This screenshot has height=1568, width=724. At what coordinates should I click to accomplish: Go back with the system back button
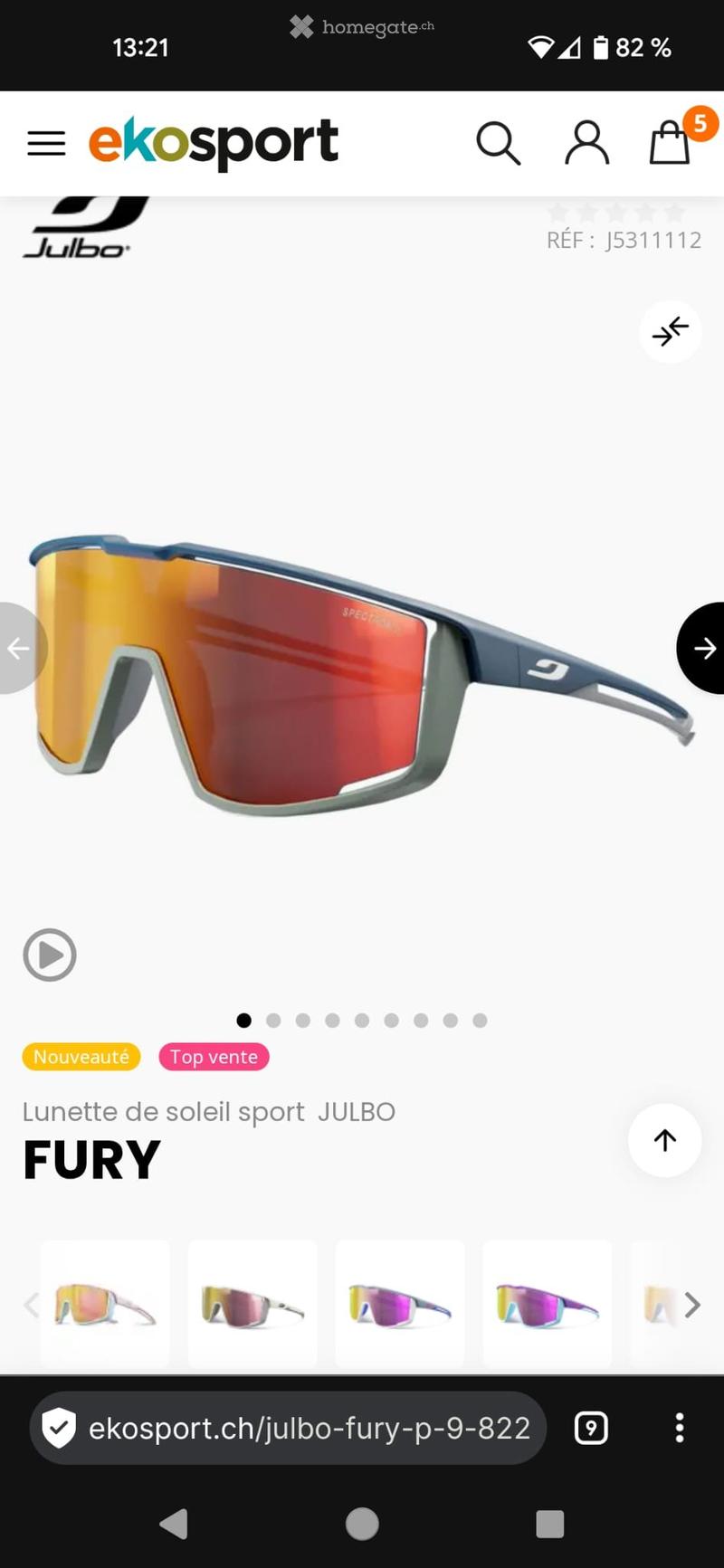174,1524
